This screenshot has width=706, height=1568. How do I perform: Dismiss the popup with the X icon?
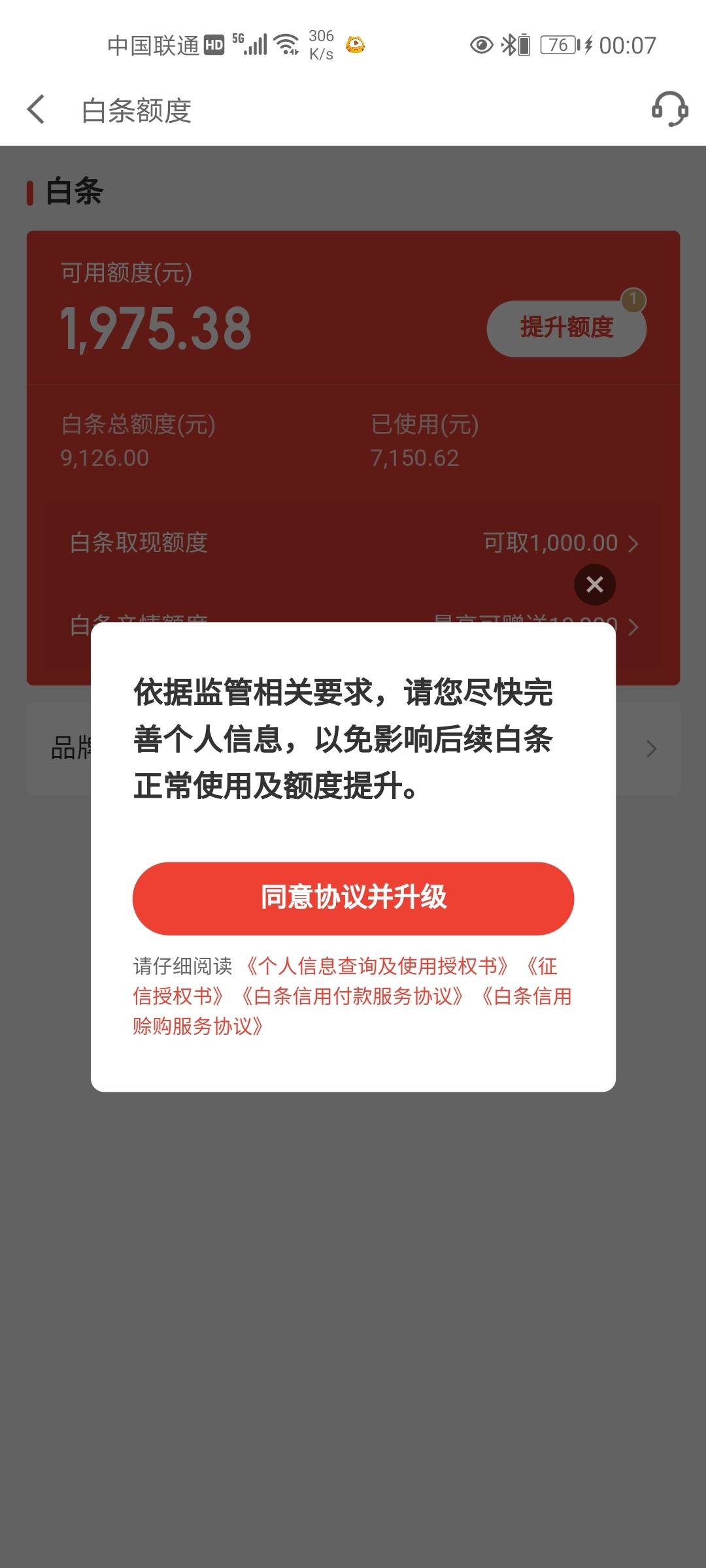point(594,585)
